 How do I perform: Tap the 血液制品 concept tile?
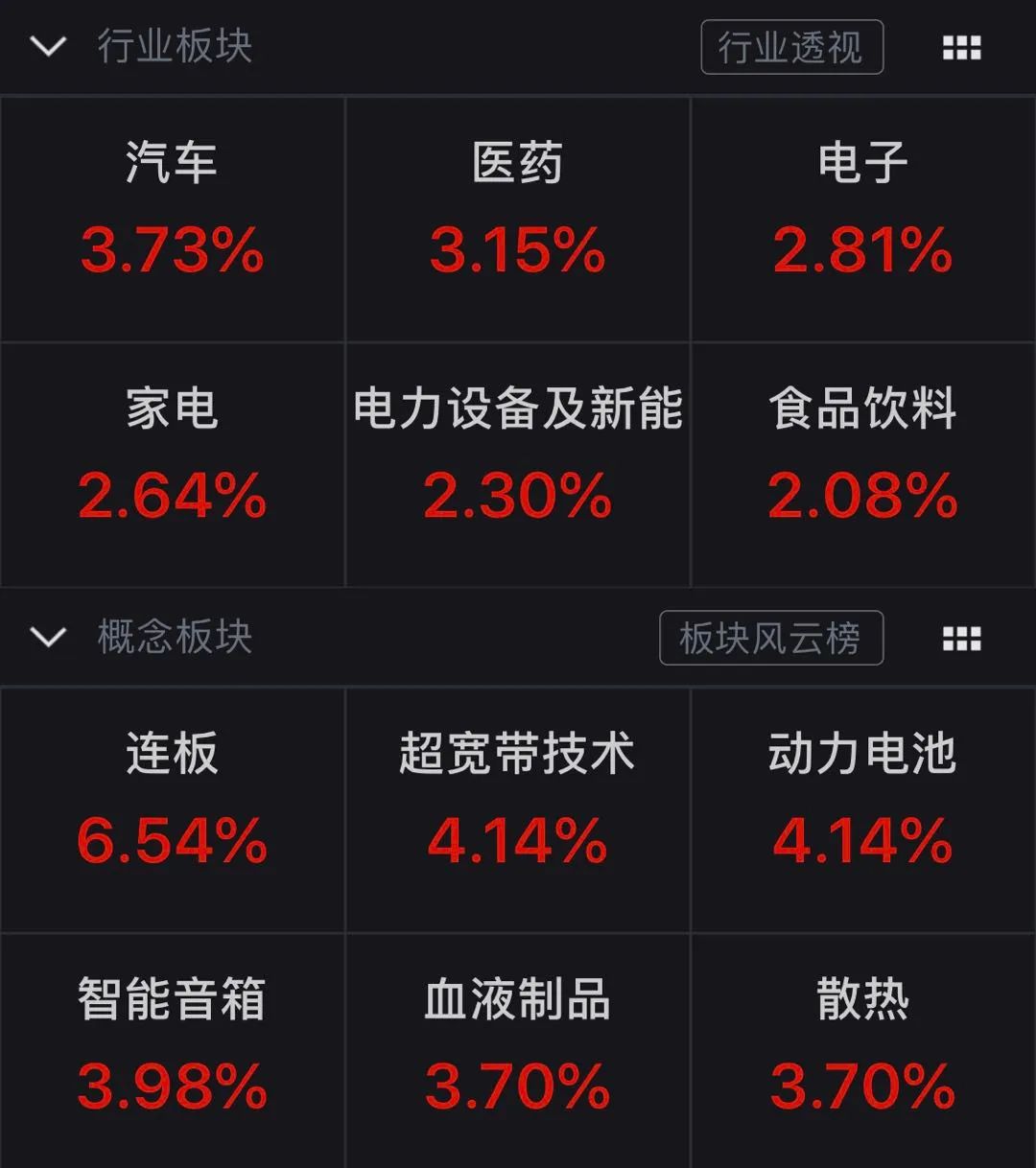tap(518, 1052)
